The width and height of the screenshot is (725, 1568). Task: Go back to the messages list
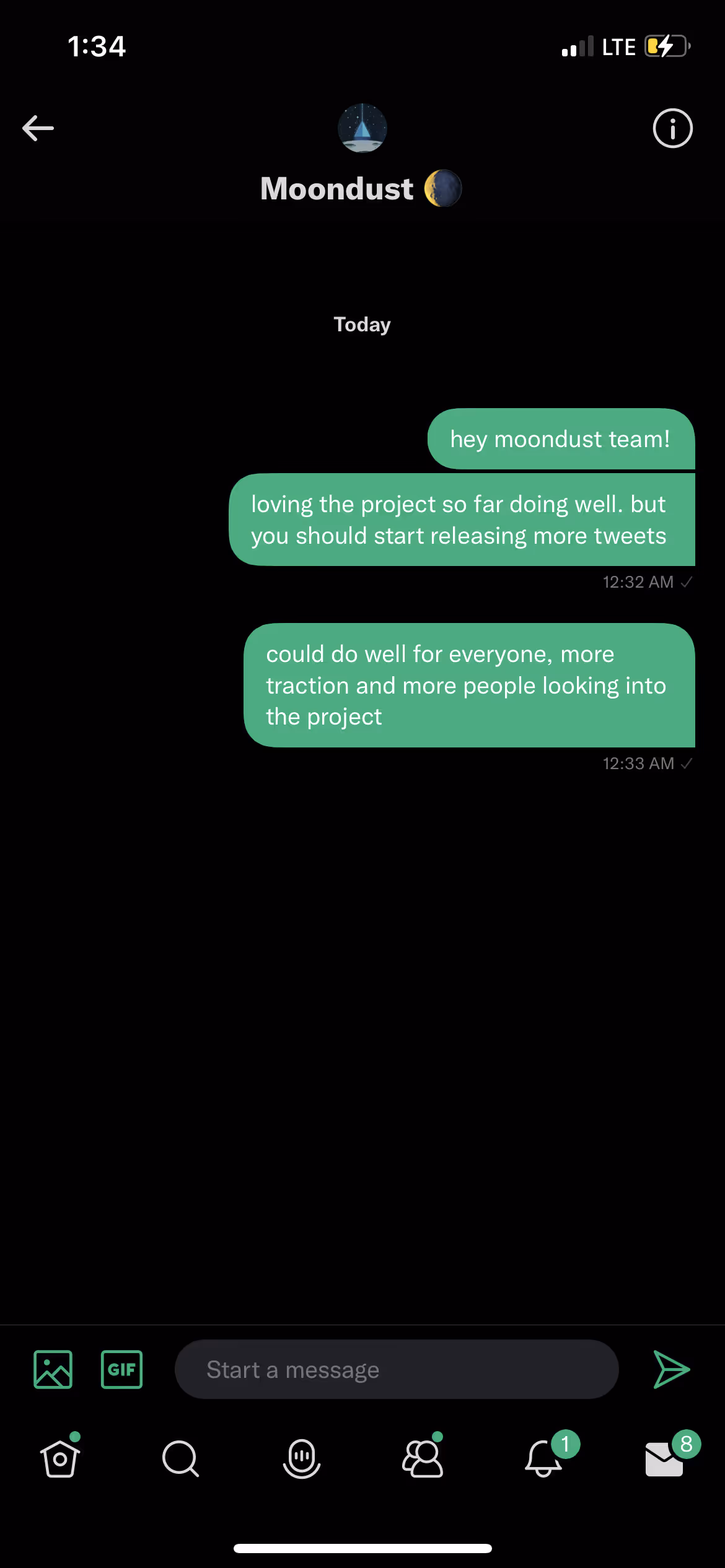coord(38,128)
